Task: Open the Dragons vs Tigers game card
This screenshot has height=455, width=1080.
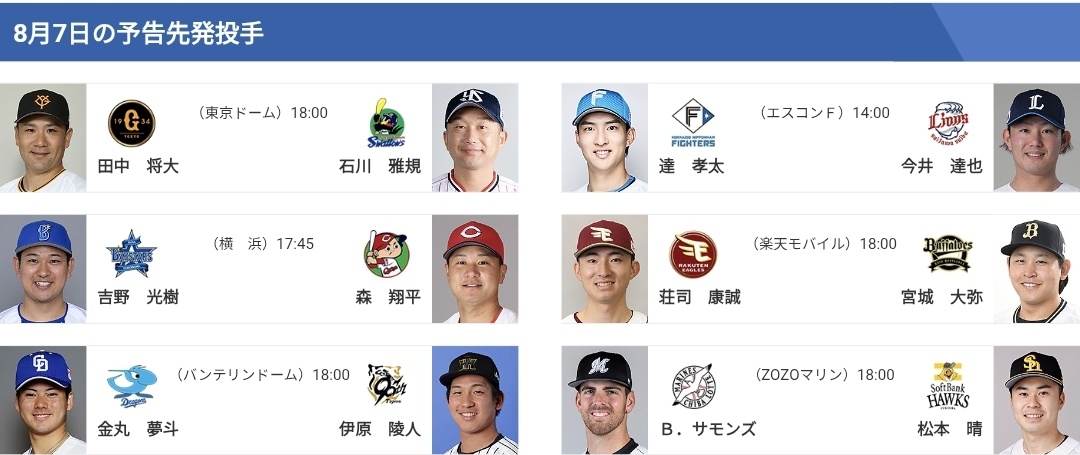Action: click(259, 400)
